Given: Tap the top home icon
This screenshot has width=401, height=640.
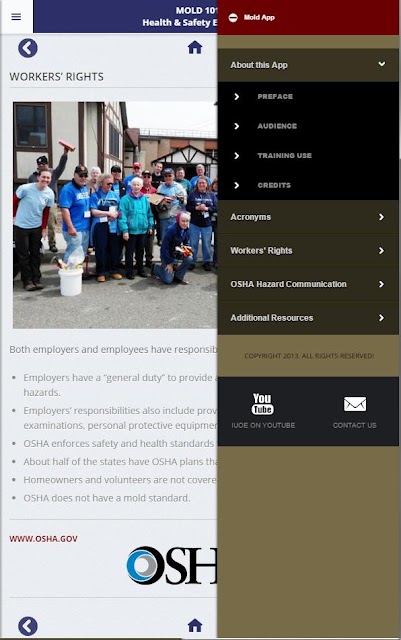Looking at the screenshot, I should tap(195, 48).
